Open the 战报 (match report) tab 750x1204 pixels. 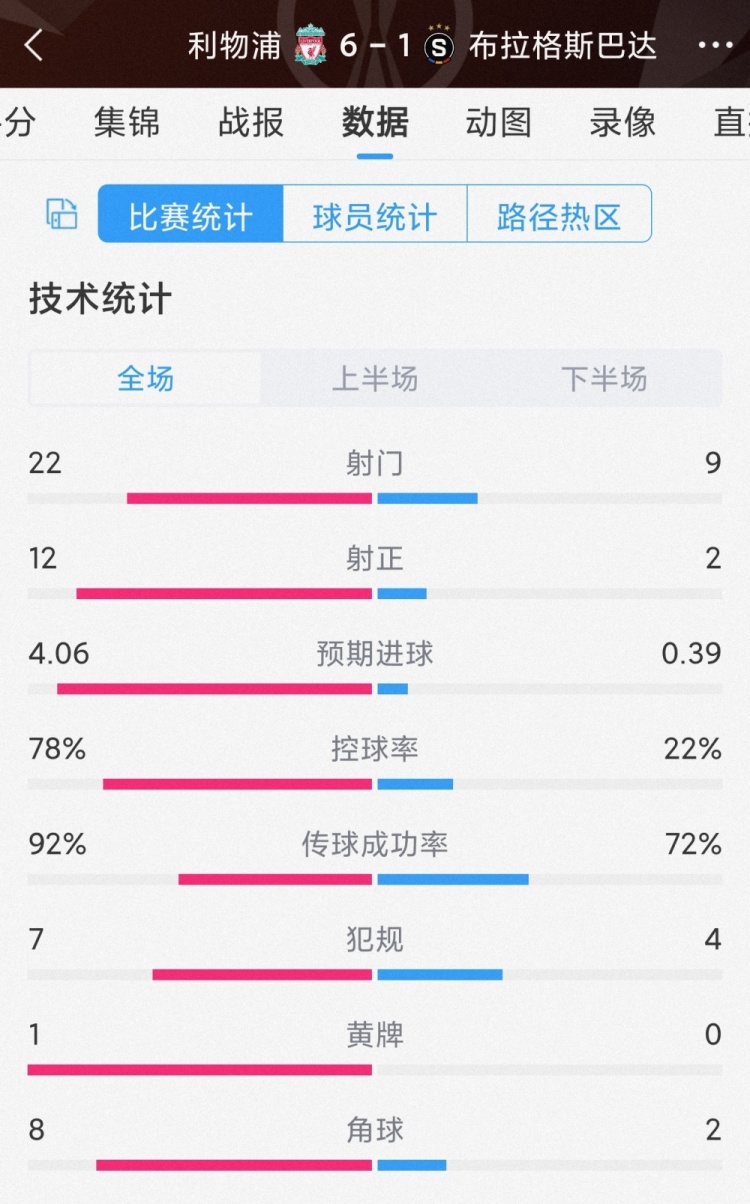pyautogui.click(x=251, y=122)
